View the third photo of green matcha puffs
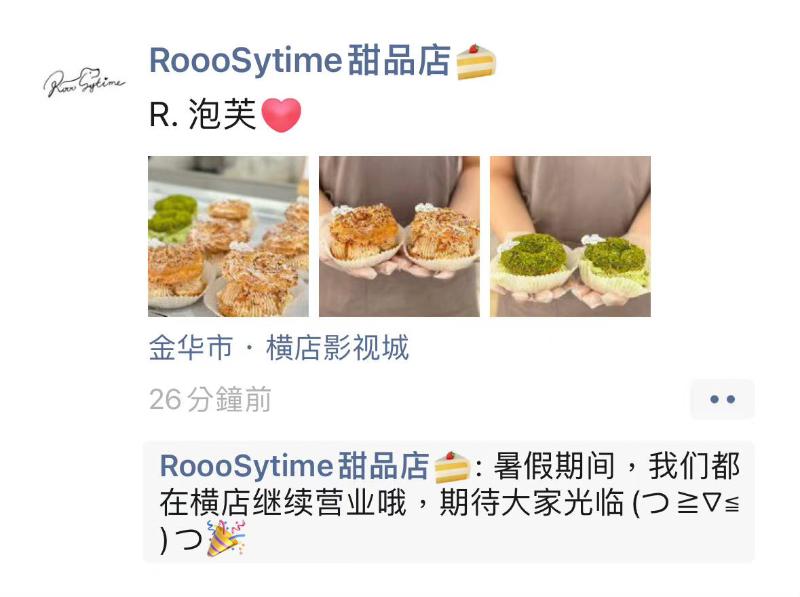This screenshot has height=597, width=800. tap(570, 236)
